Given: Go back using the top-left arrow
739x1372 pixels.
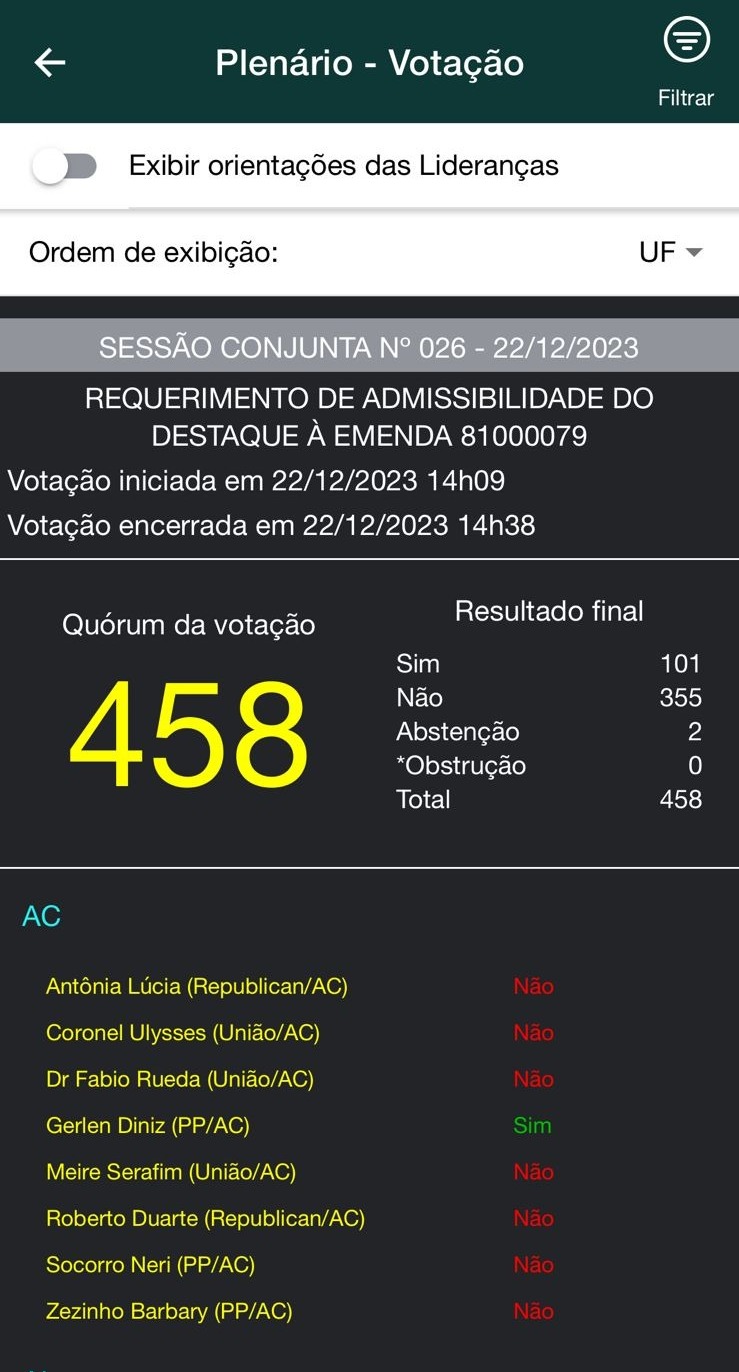Looking at the screenshot, I should tap(50, 63).
